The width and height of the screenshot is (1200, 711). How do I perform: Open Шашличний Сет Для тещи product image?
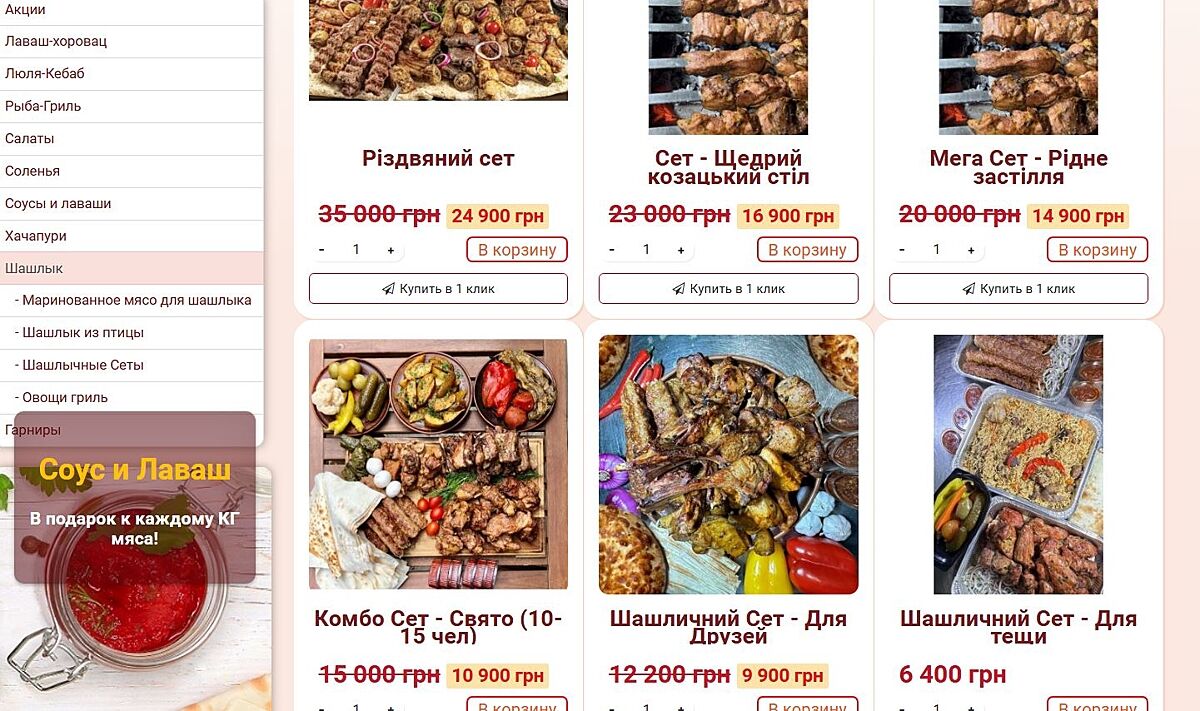click(1018, 464)
